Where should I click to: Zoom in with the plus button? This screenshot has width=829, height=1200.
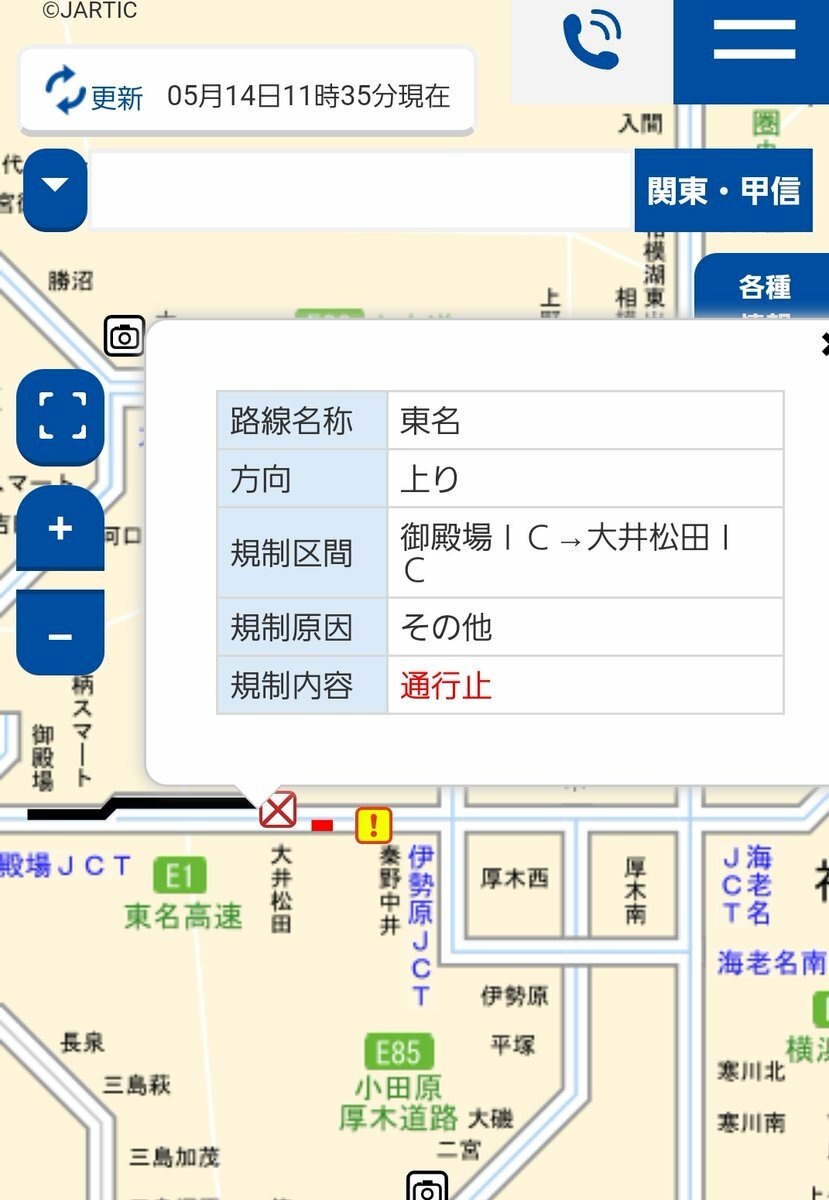tap(60, 528)
